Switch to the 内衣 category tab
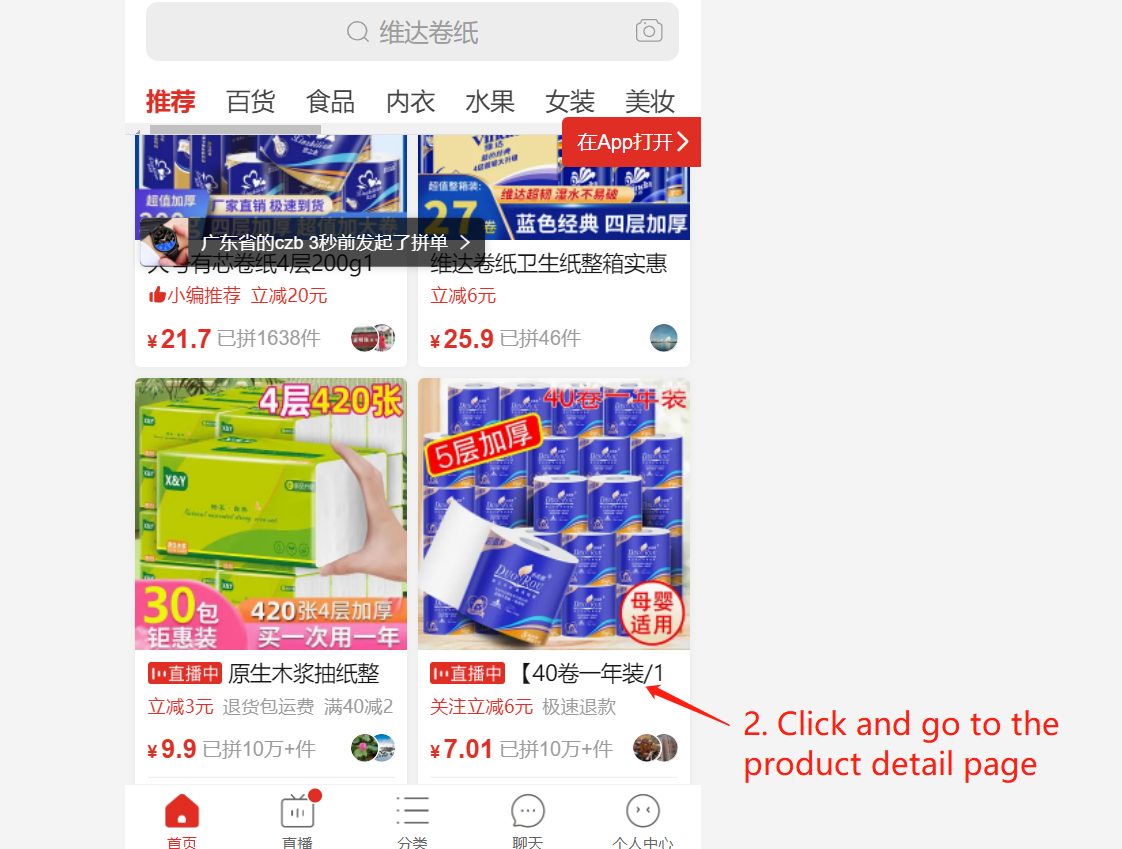1122x849 pixels. [x=410, y=101]
